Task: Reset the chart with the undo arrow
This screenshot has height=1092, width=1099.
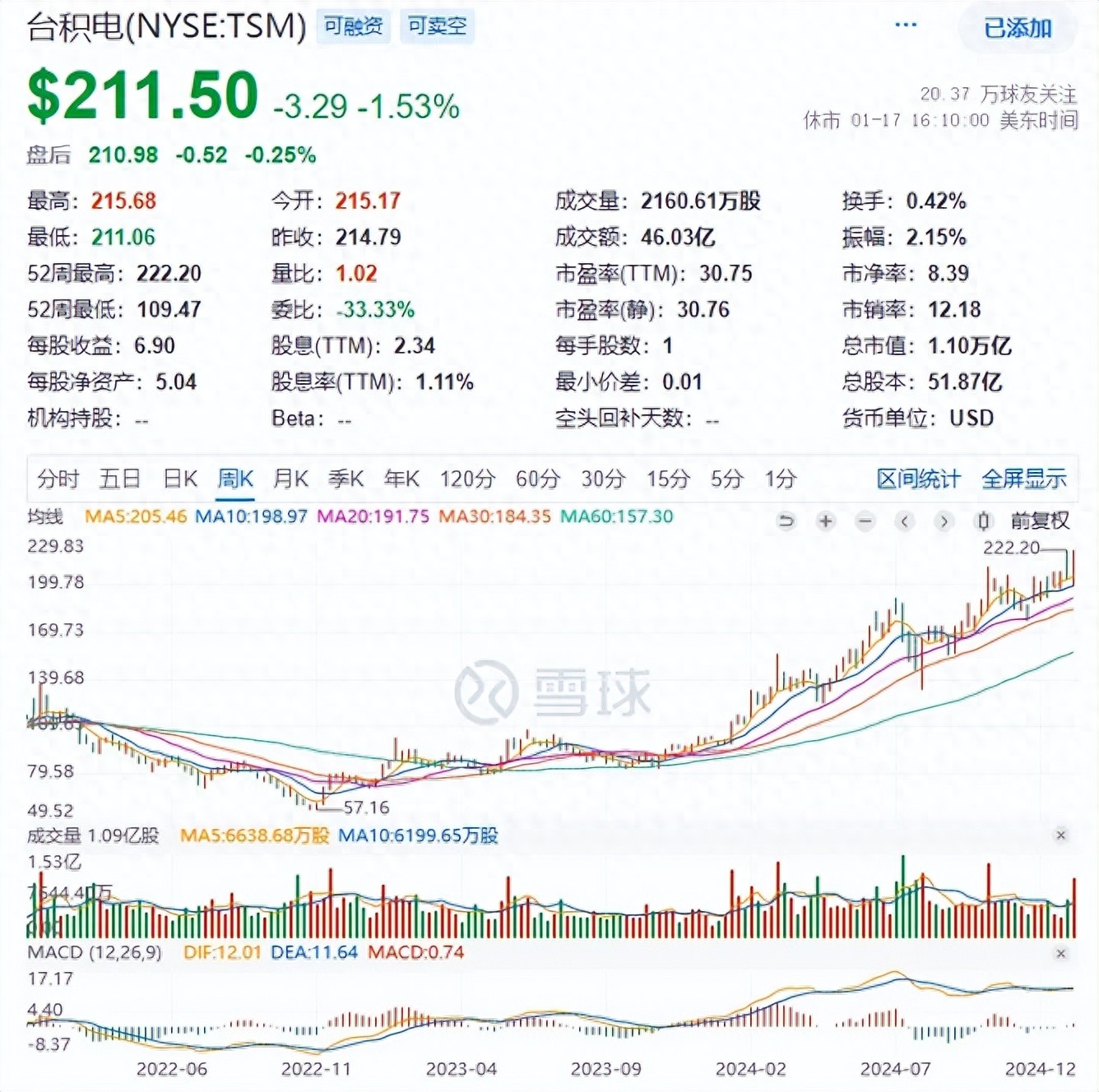Action: pyautogui.click(x=786, y=521)
